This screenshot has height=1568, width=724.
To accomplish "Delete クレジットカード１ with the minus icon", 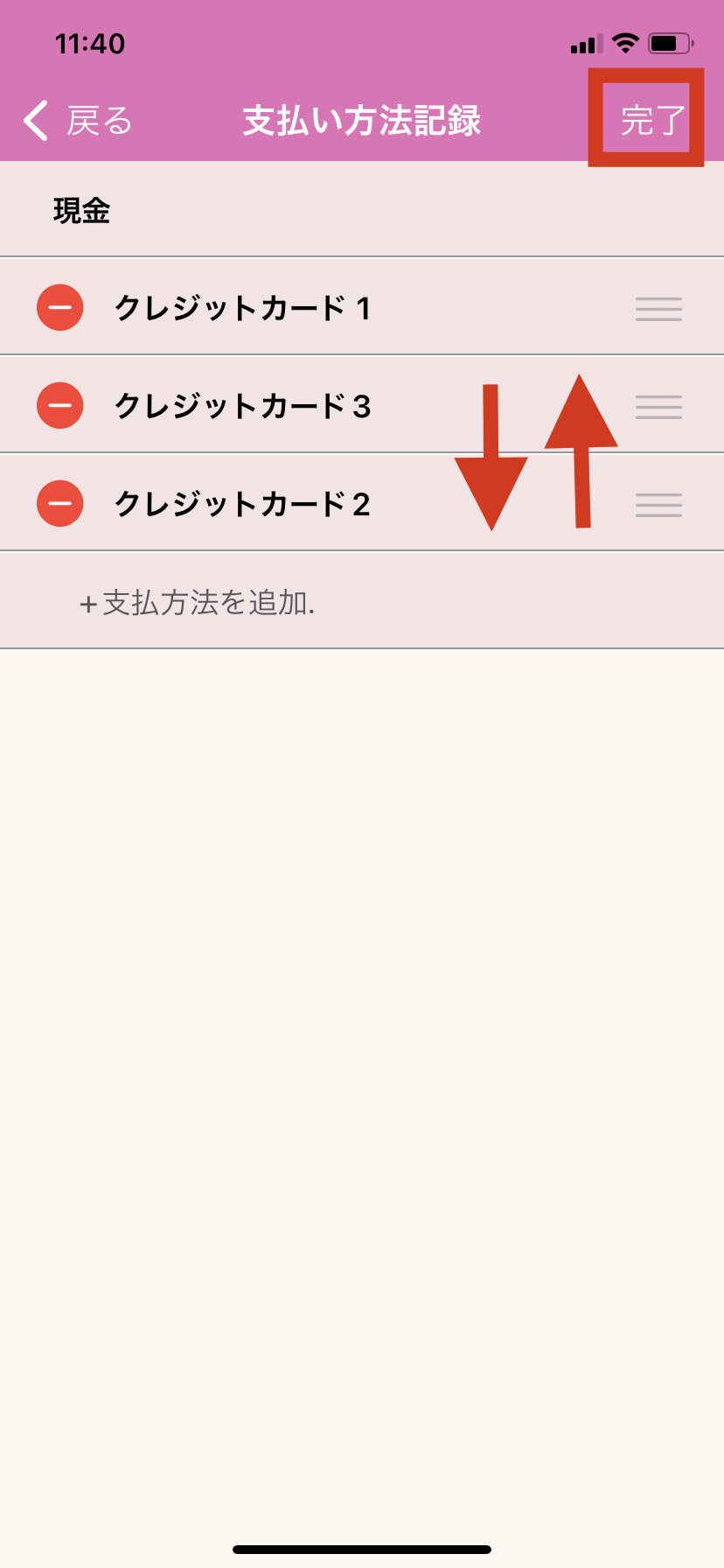I will [x=60, y=308].
